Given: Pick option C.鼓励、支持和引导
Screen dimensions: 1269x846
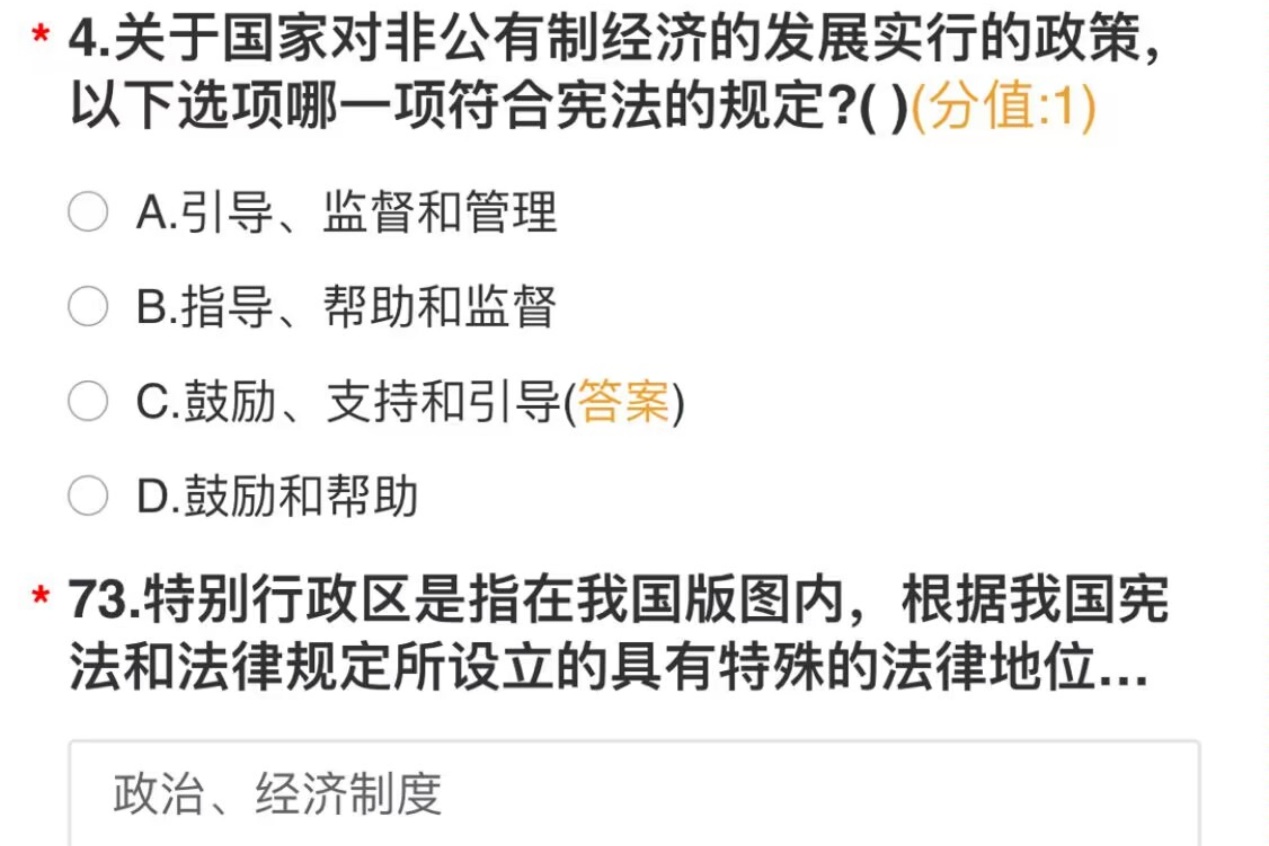Looking at the screenshot, I should (88, 402).
